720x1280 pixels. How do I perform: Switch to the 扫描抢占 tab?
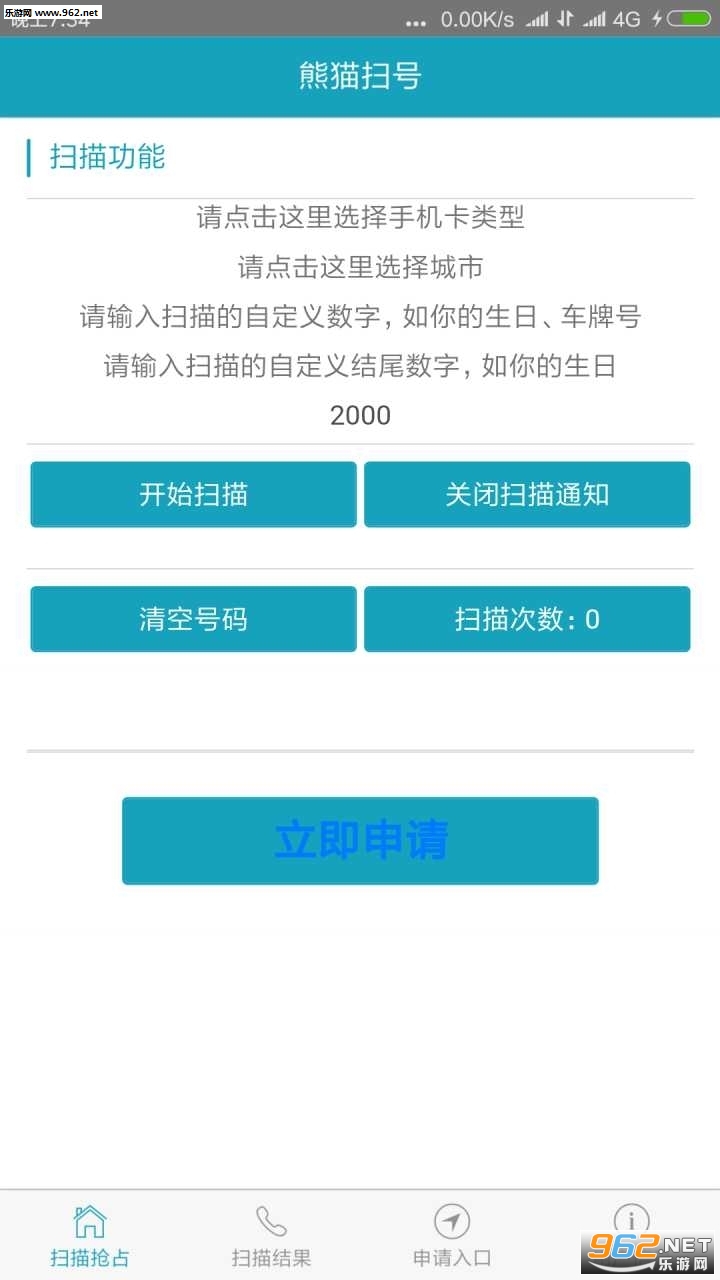click(x=90, y=1236)
